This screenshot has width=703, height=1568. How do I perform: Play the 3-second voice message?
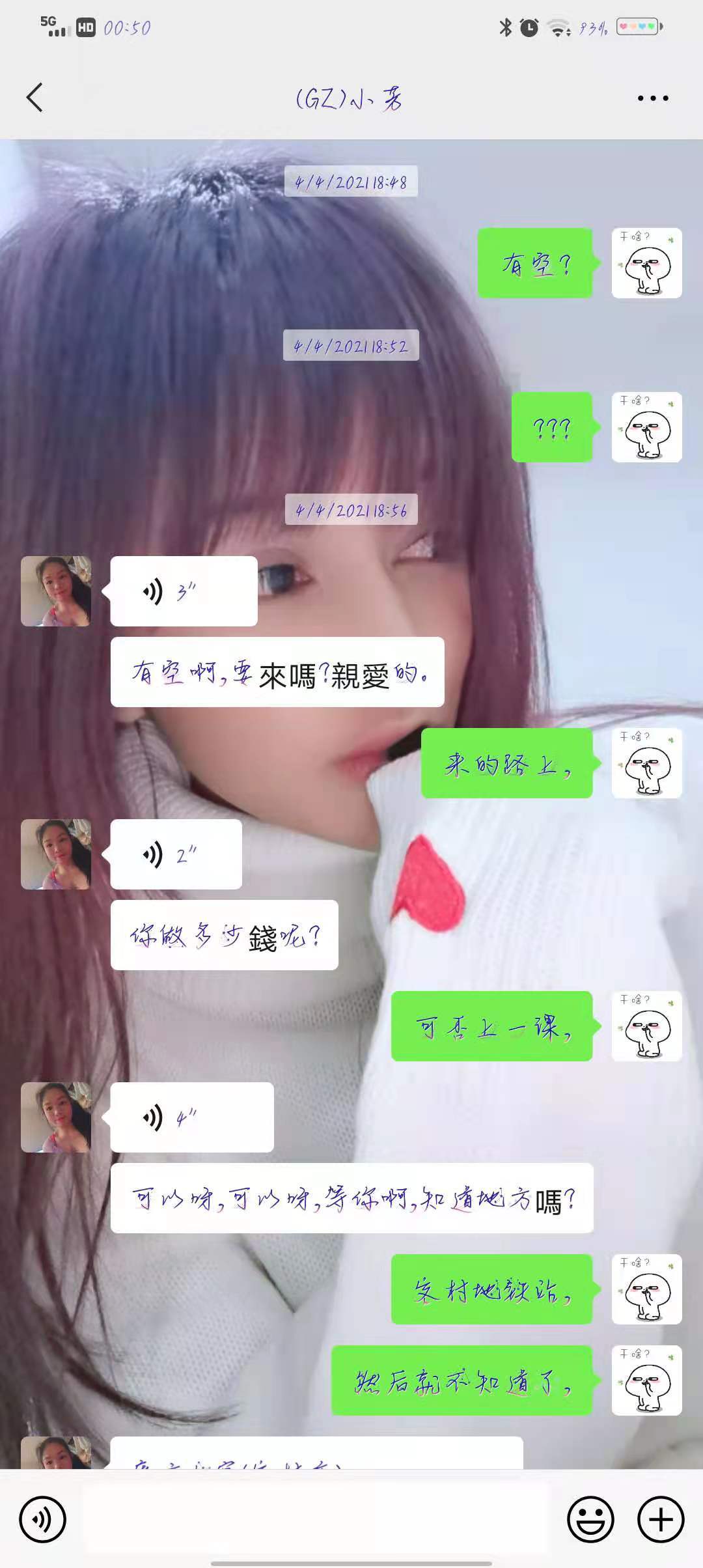(x=183, y=591)
